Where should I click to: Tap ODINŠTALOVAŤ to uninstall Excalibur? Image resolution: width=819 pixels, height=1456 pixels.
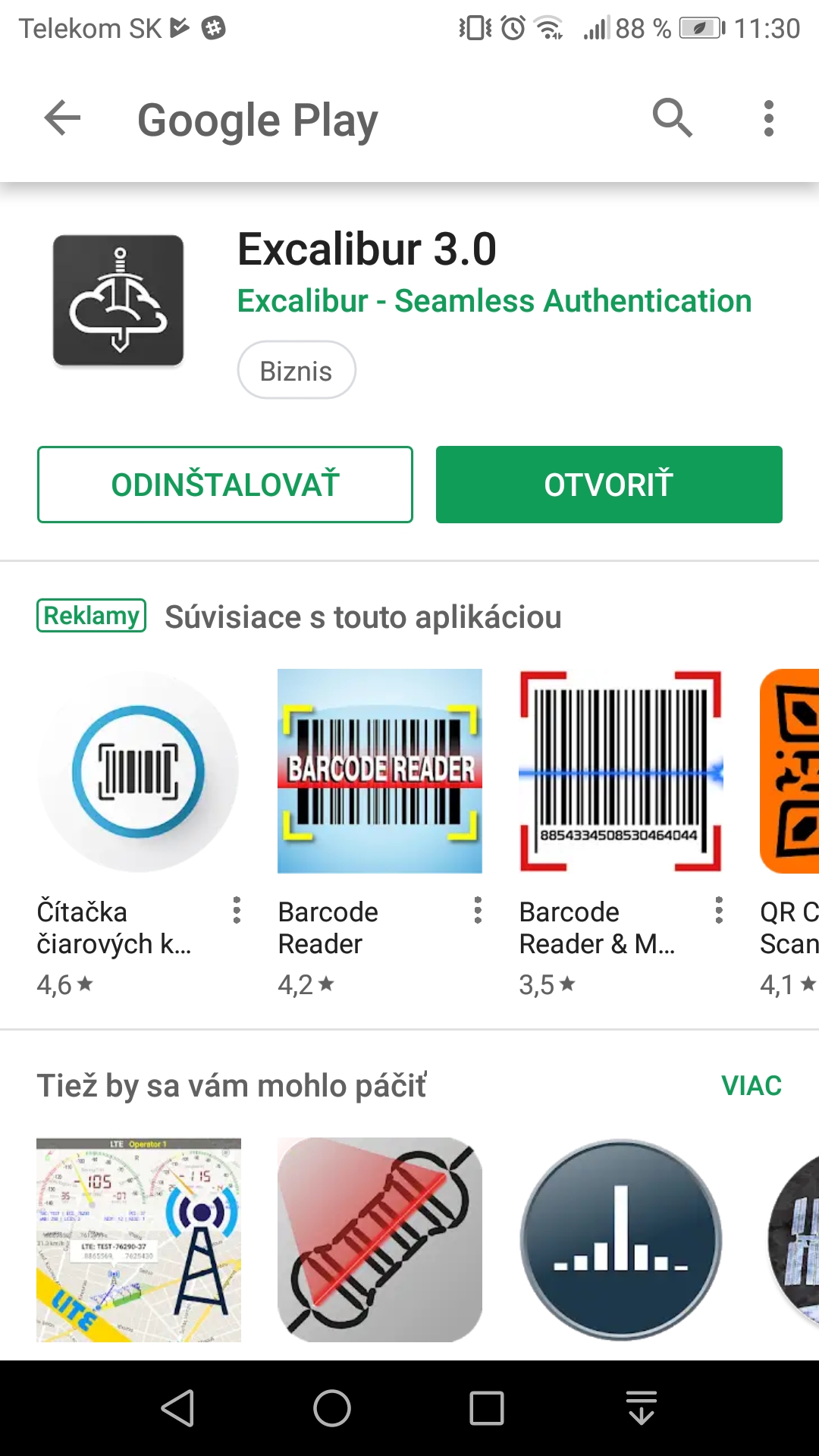(x=225, y=485)
